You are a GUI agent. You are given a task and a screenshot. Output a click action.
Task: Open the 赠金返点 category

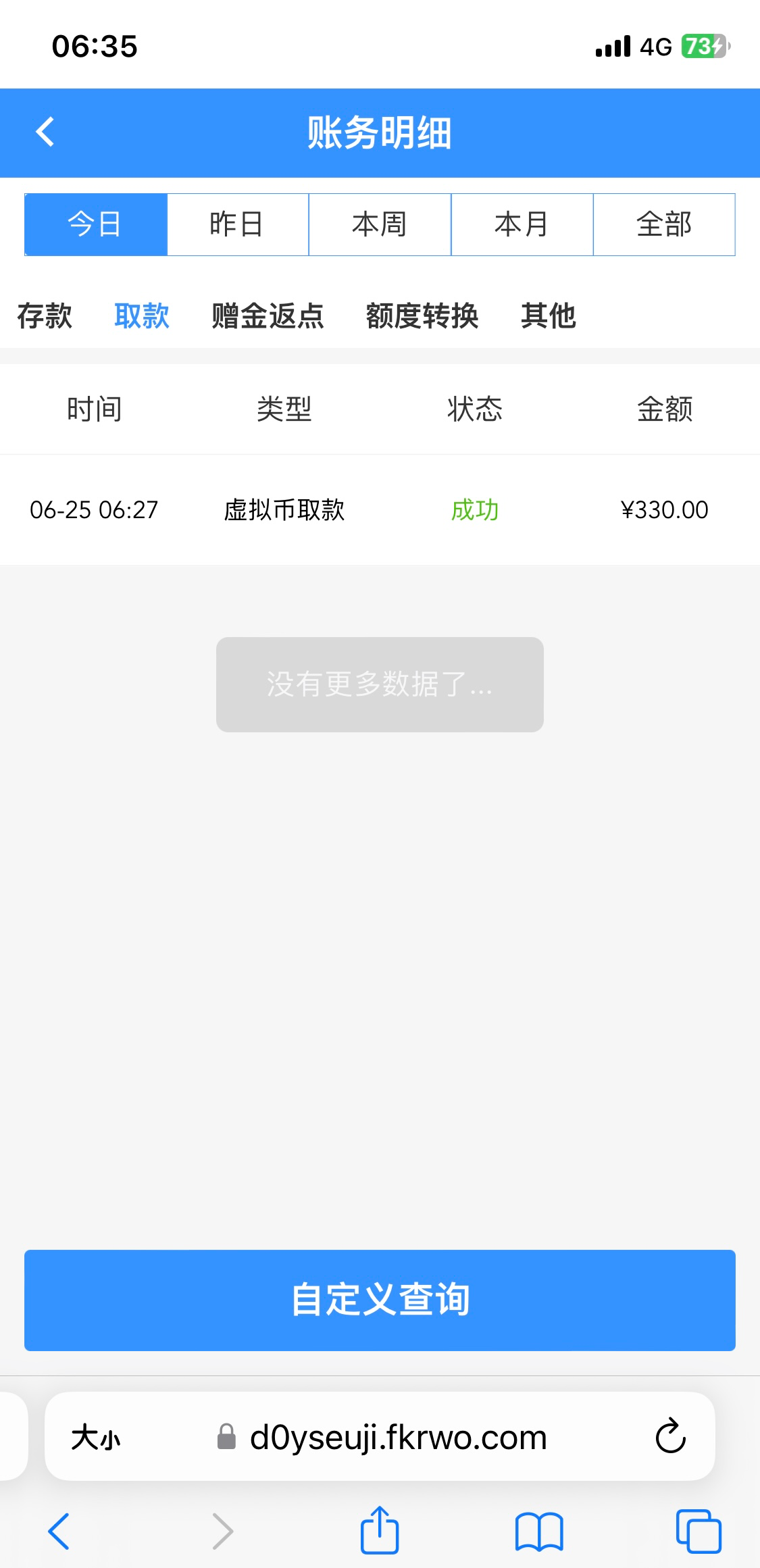(268, 315)
